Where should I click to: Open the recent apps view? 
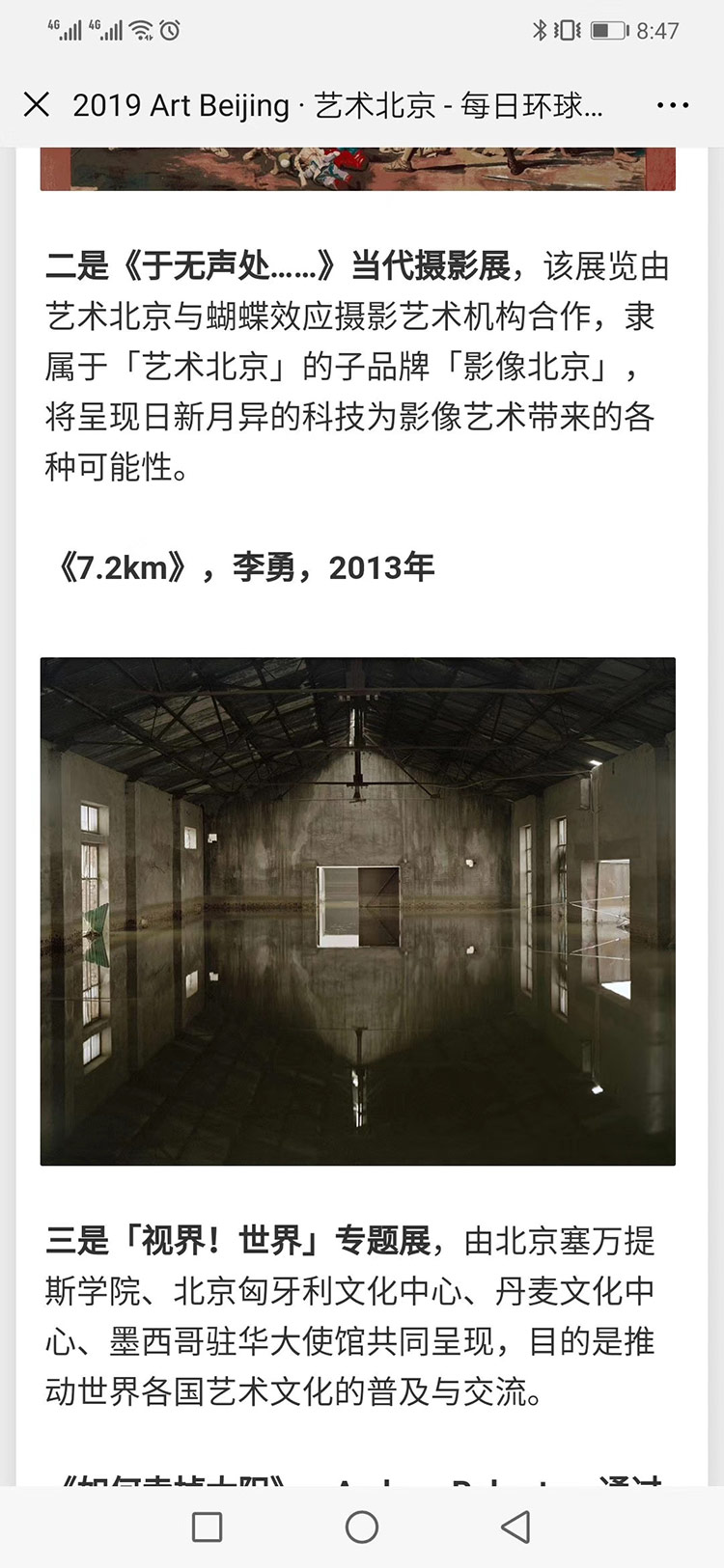[x=207, y=1527]
